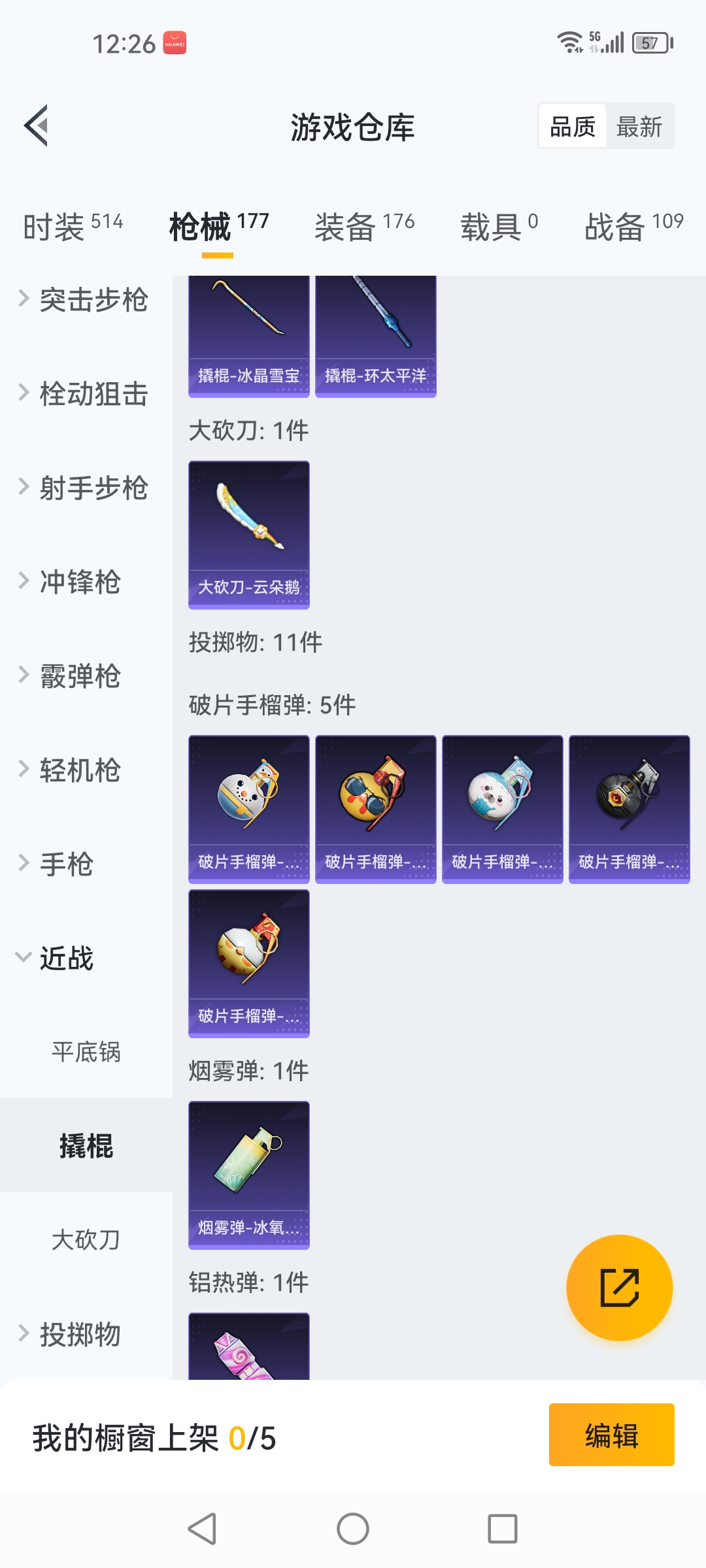Open the 撬棍-冰晶雪宝 item
706x1568 pixels.
[248, 336]
